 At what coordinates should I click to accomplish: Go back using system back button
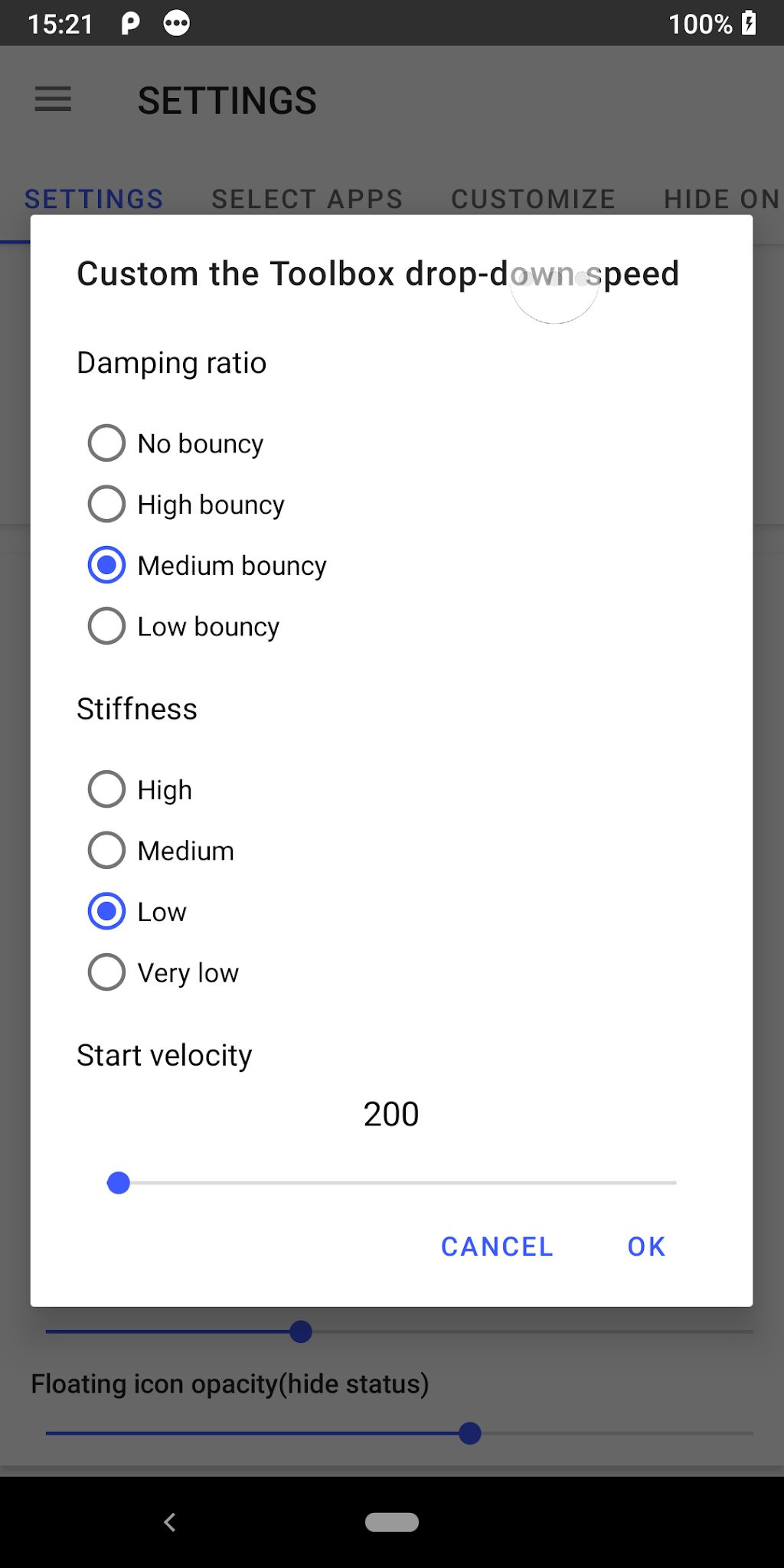(170, 1522)
